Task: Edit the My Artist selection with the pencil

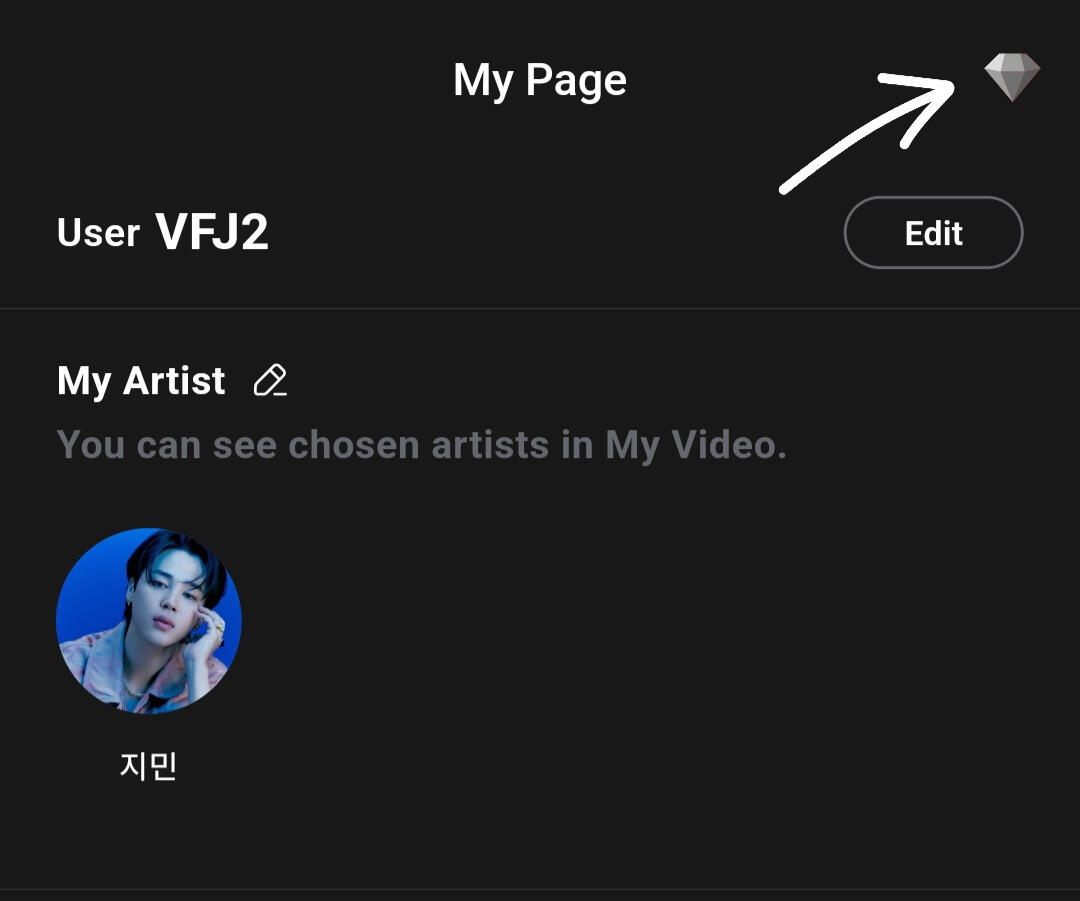Action: pos(270,381)
